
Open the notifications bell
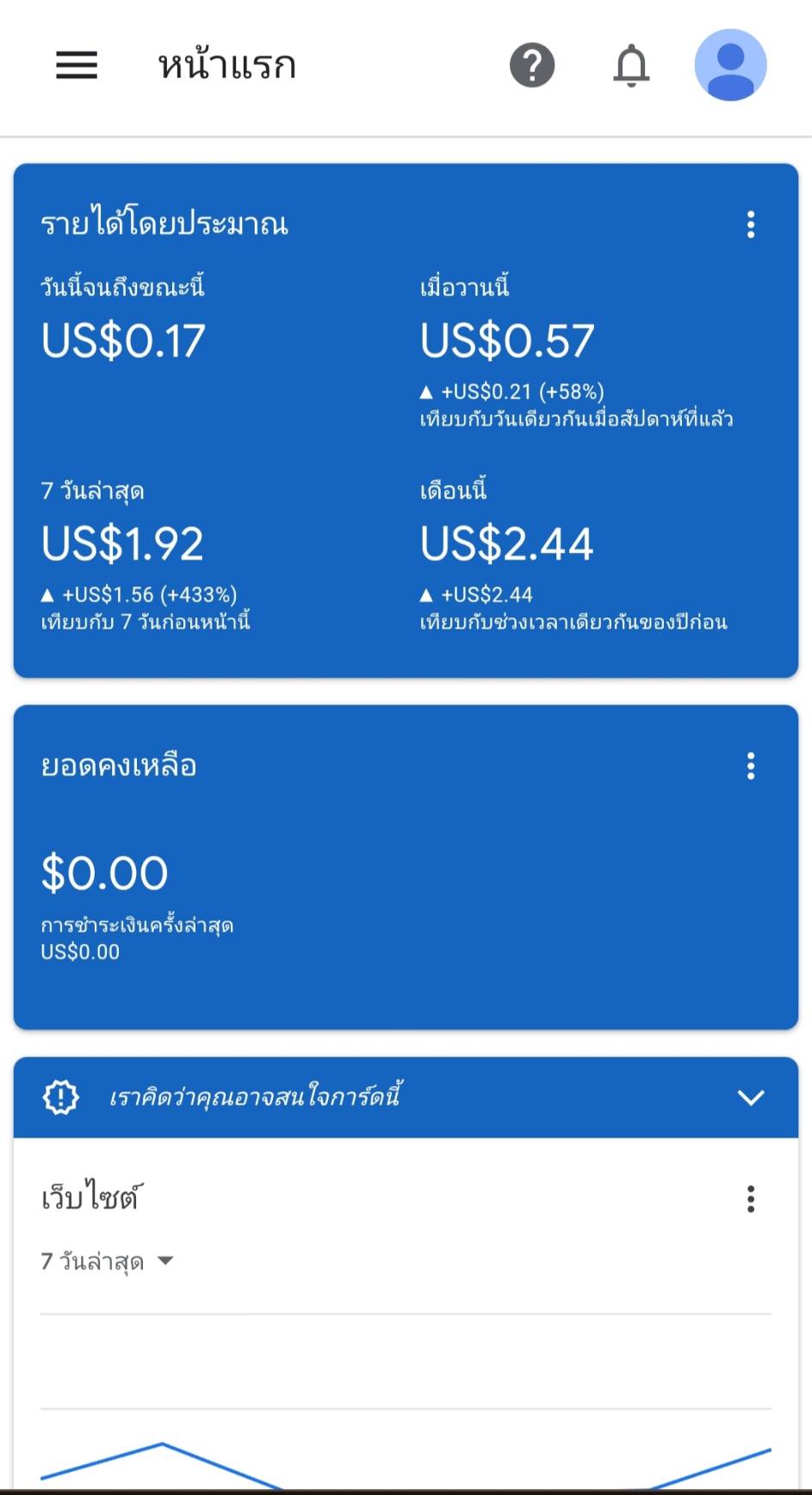[631, 65]
